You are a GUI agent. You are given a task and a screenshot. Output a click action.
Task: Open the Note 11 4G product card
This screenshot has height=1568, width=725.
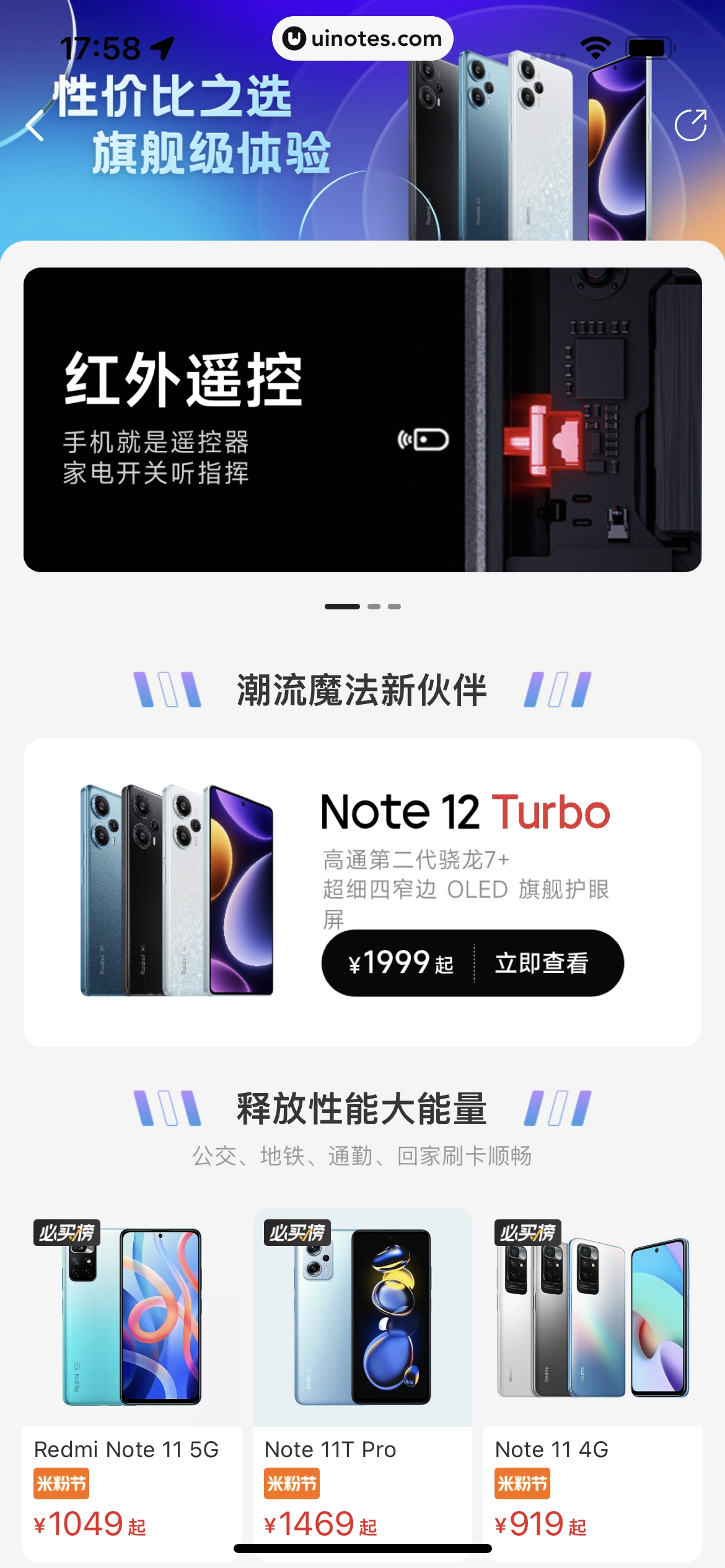point(592,1381)
